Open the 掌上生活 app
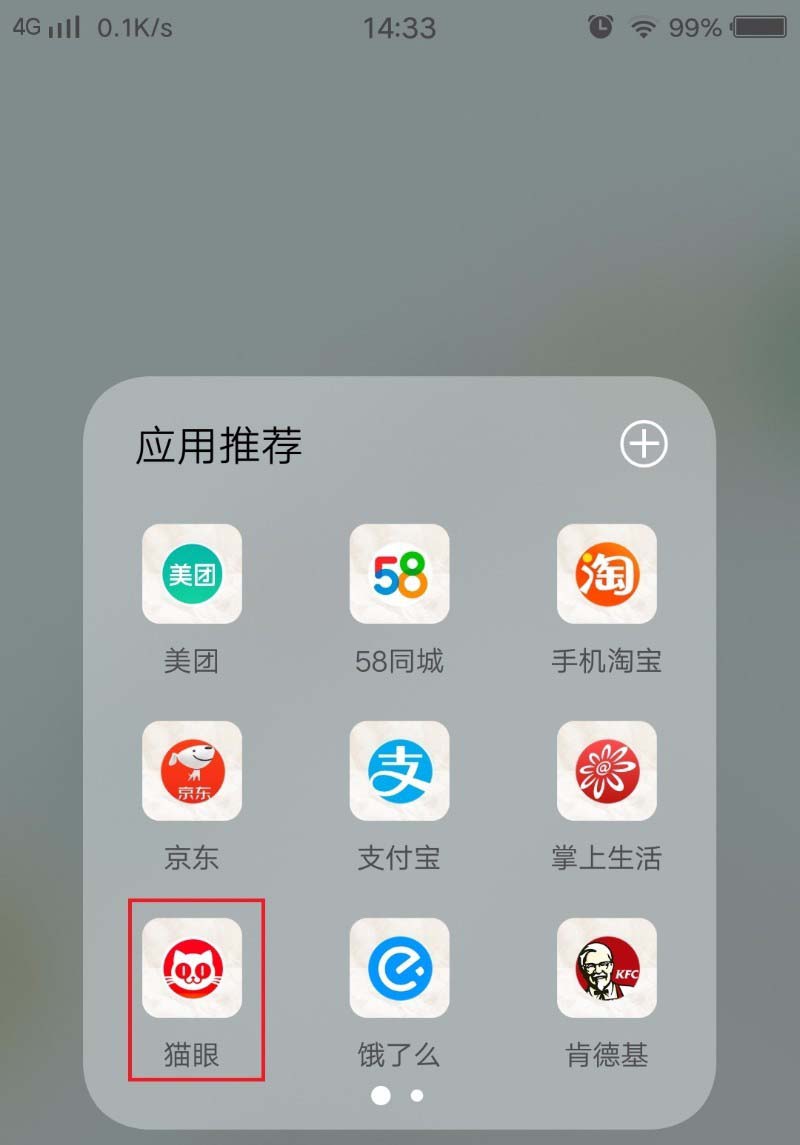800x1145 pixels. click(x=606, y=771)
